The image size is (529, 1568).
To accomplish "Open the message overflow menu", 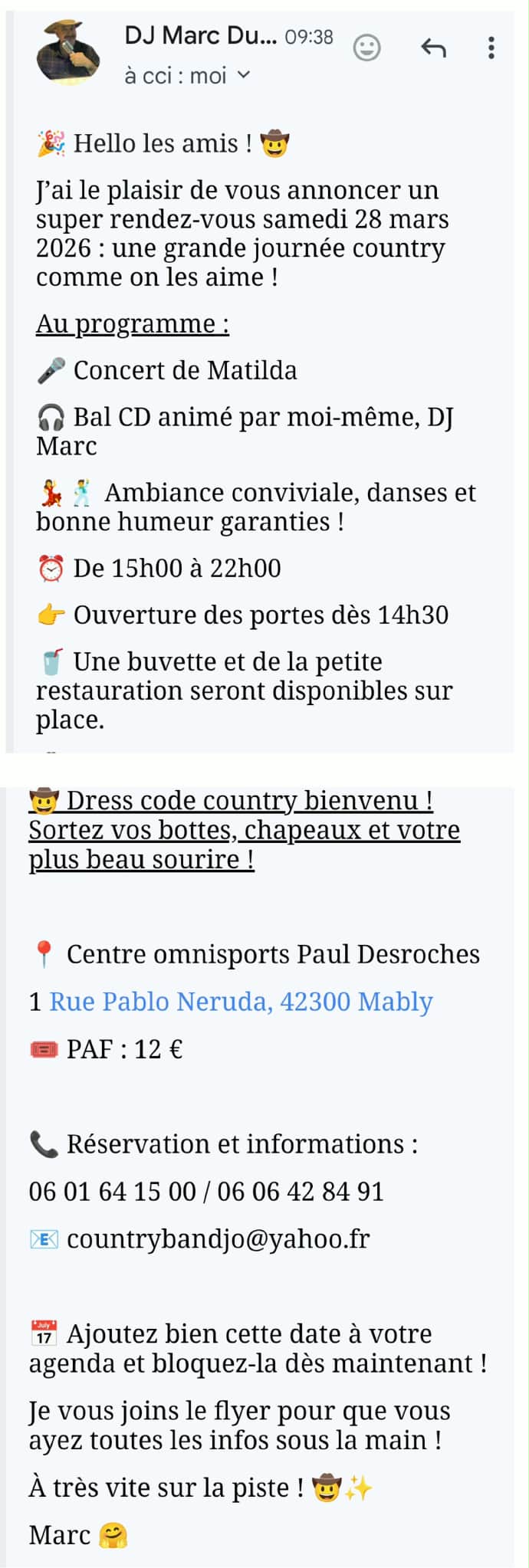I will click(491, 48).
